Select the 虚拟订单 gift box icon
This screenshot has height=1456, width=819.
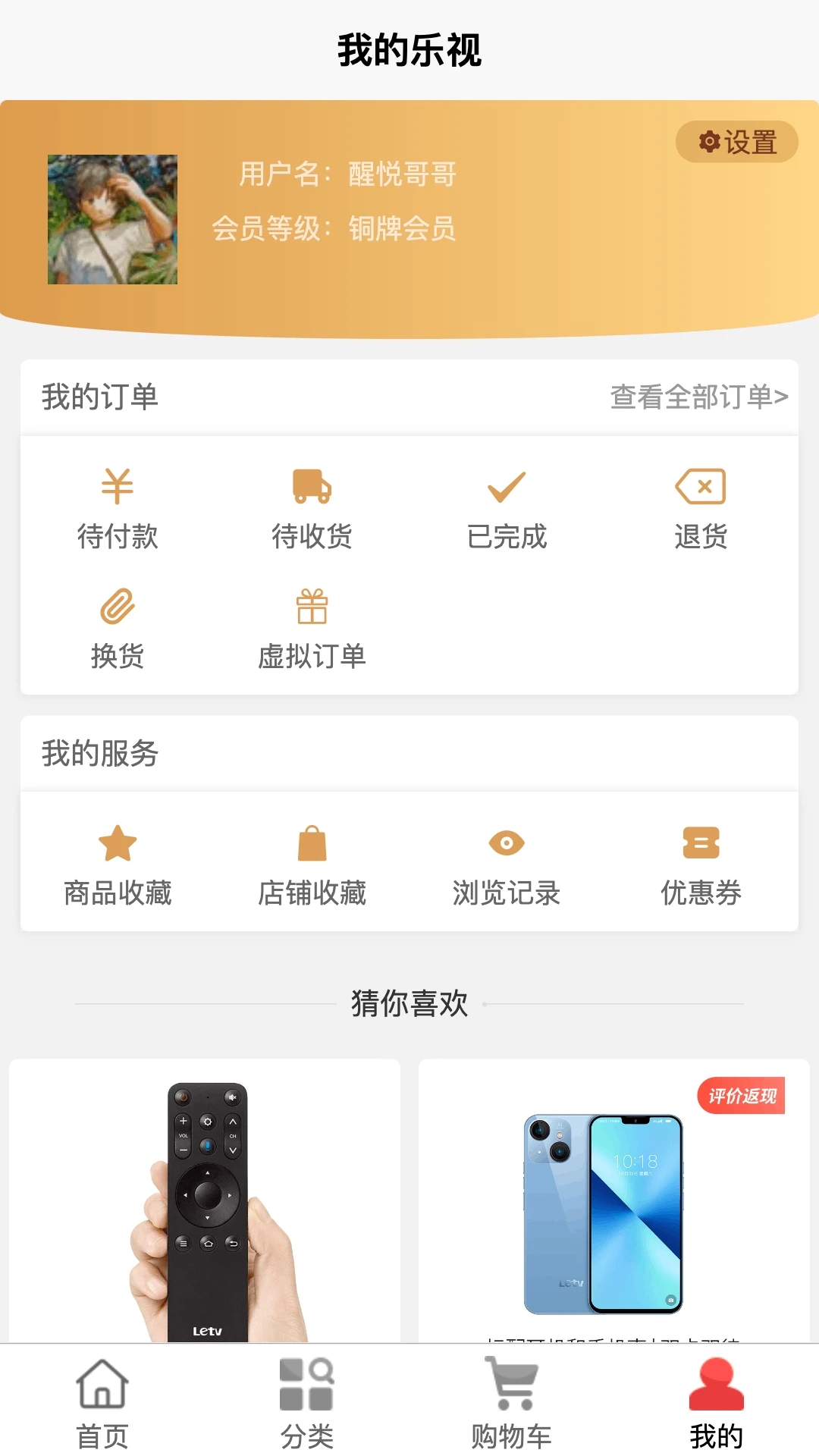311,607
